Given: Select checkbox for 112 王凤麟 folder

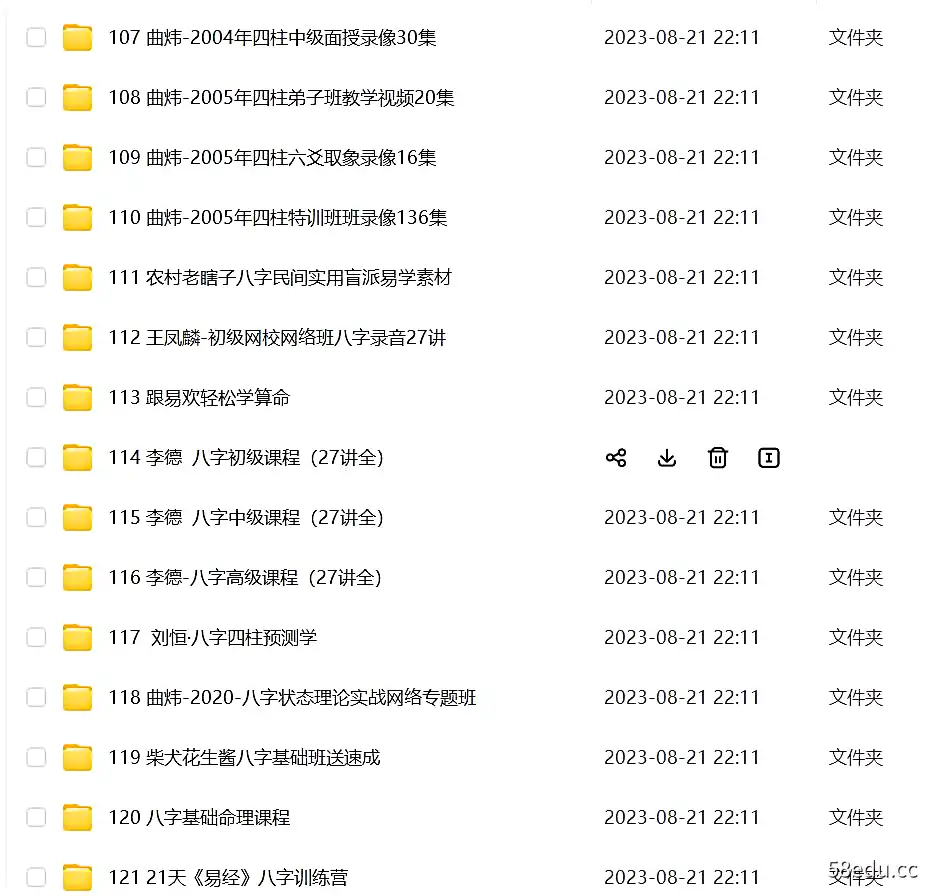Looking at the screenshot, I should (x=36, y=338).
